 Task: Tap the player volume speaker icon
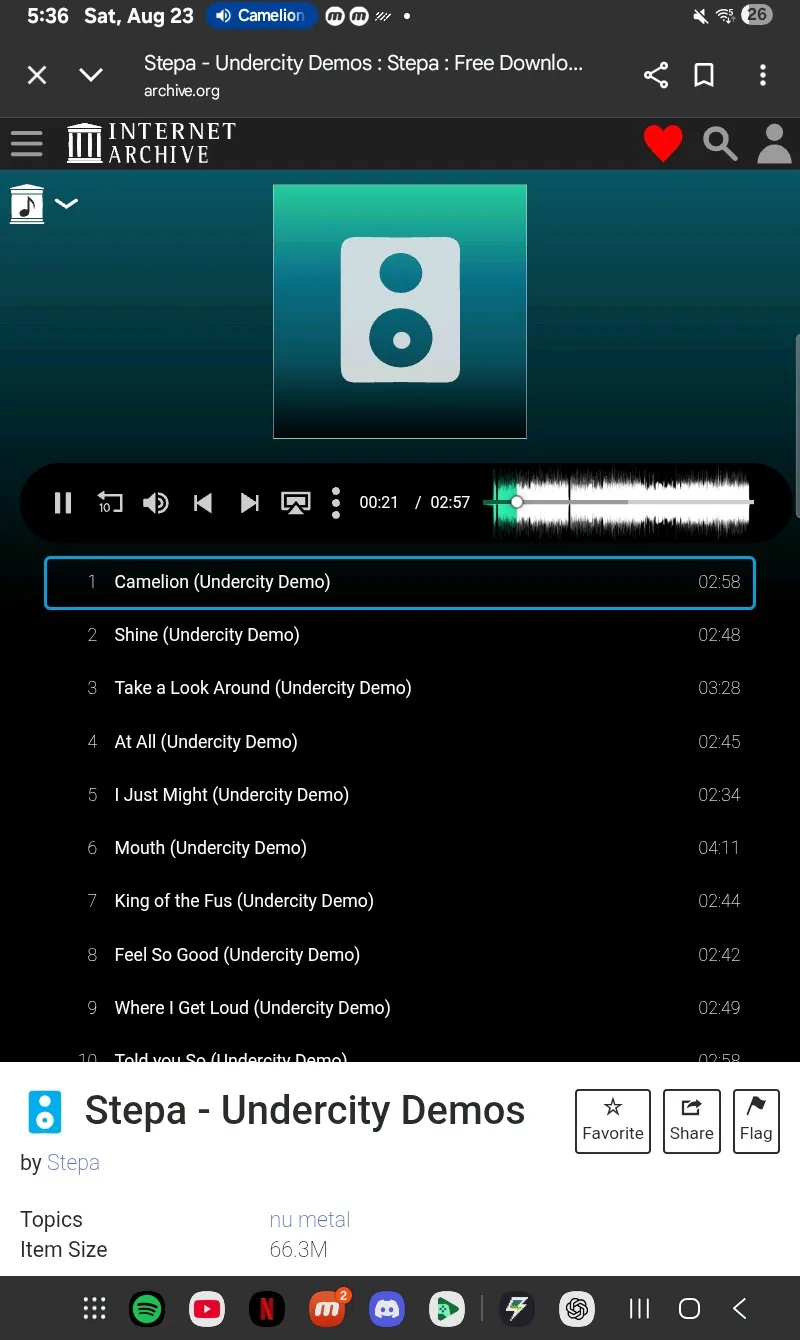156,503
